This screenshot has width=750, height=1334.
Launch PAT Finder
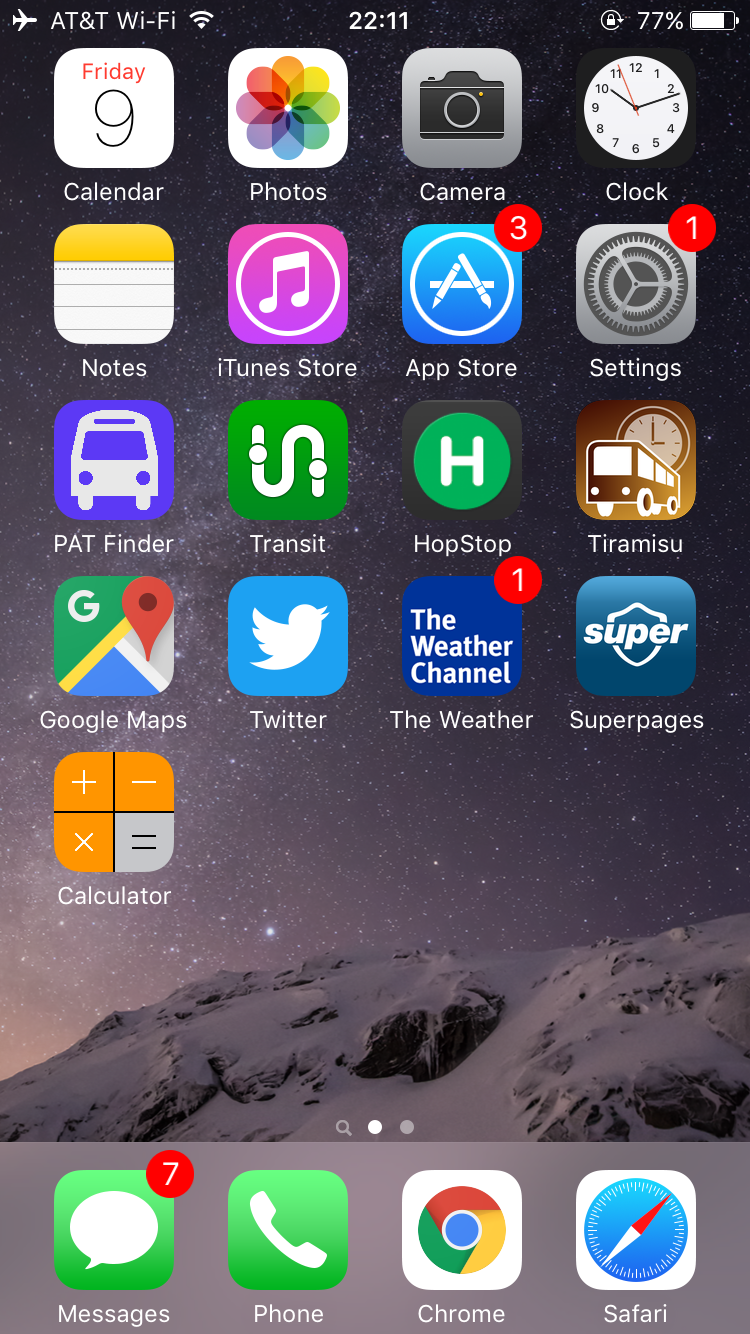114,460
